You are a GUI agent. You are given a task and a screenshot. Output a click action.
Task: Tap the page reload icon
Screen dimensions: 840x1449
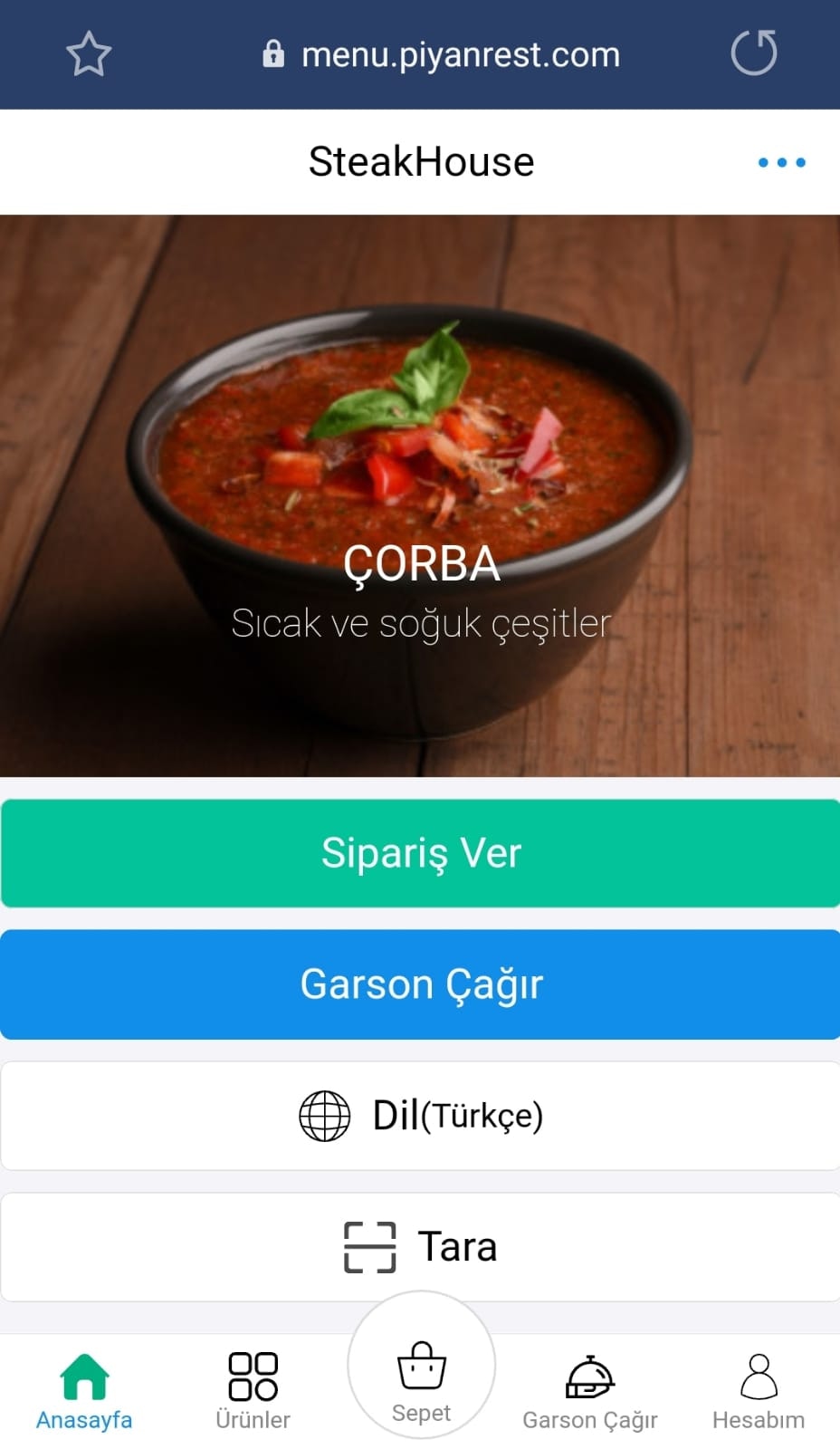point(754,53)
